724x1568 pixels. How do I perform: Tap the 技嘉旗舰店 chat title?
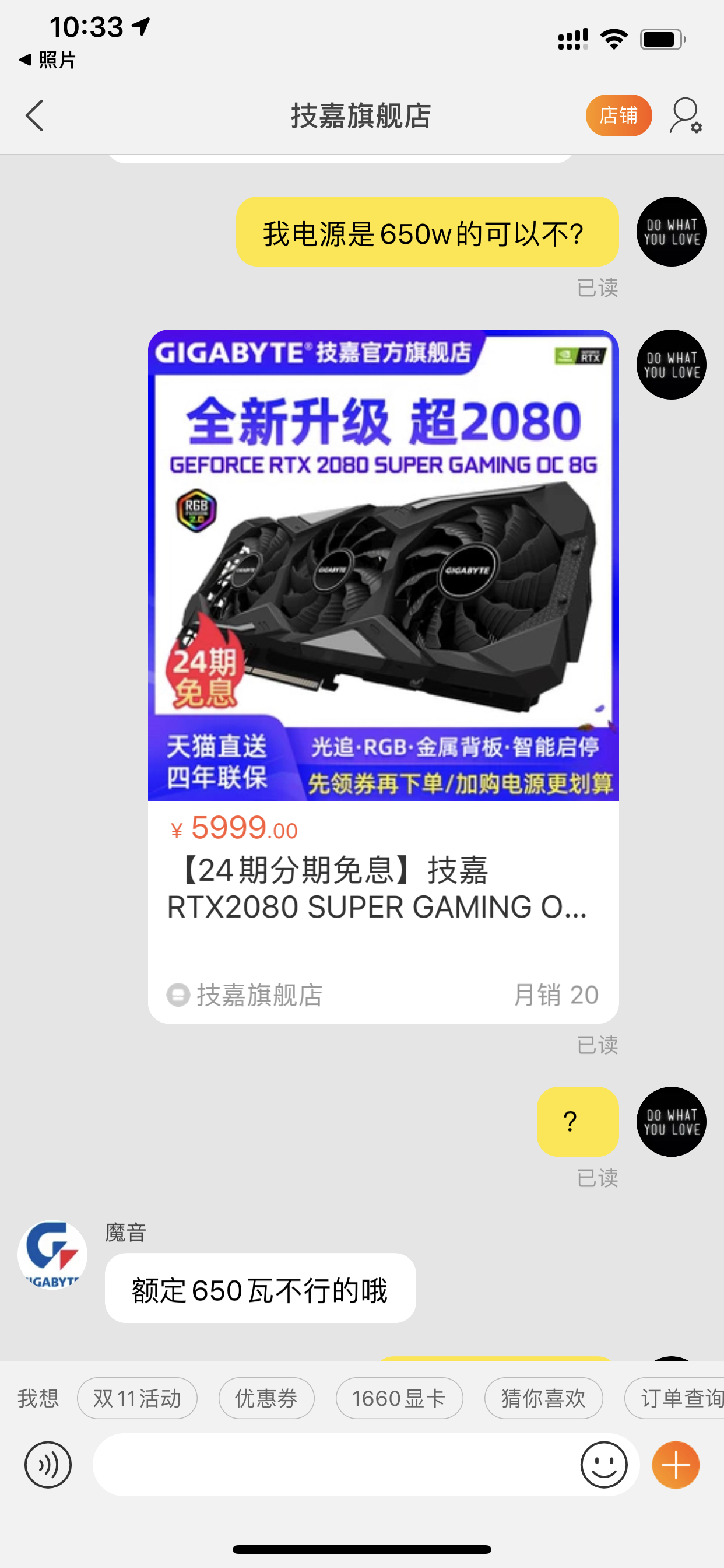tap(361, 115)
